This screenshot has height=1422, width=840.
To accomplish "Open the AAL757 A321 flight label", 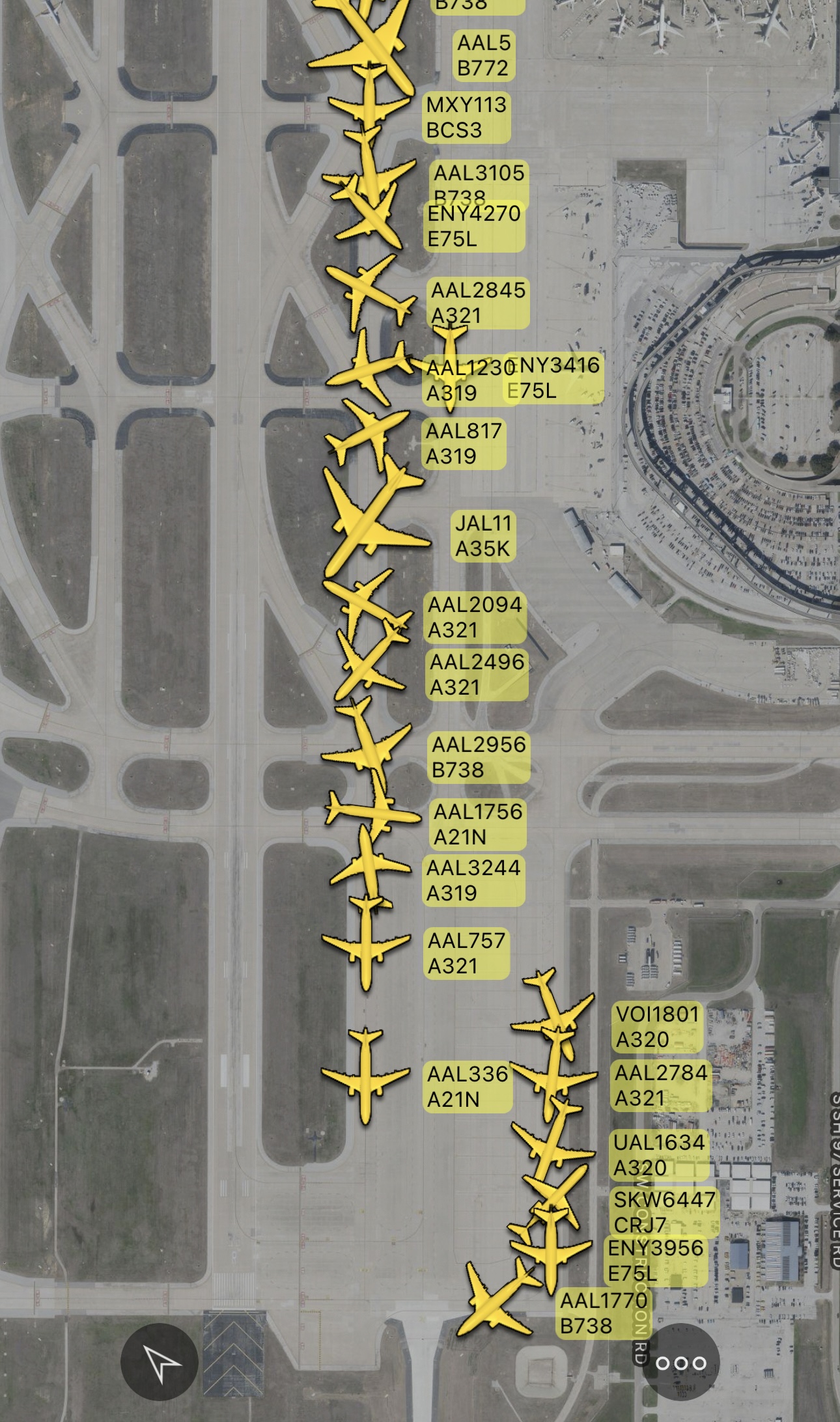I will [x=466, y=953].
